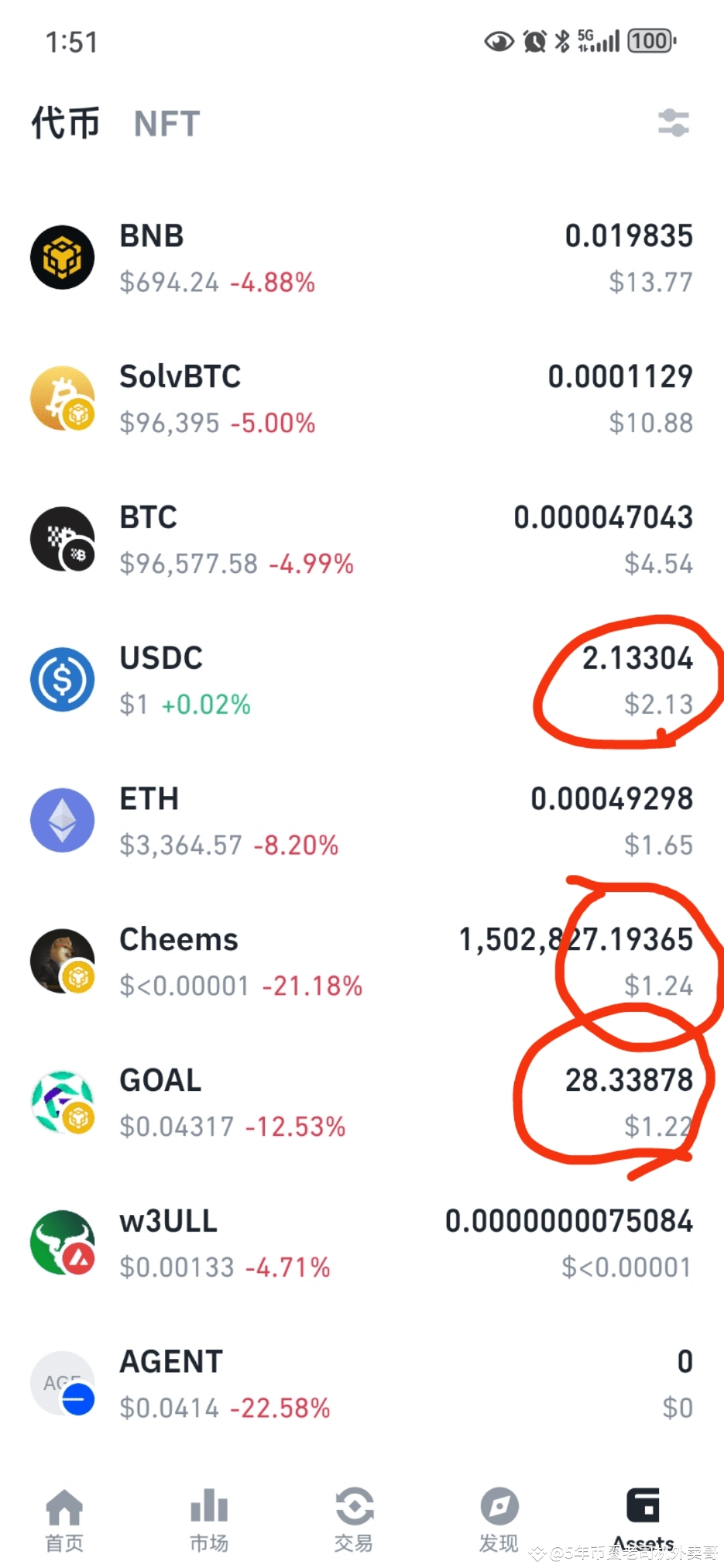Switch to the NFT tab
The width and height of the screenshot is (724, 1568).
pyautogui.click(x=167, y=124)
